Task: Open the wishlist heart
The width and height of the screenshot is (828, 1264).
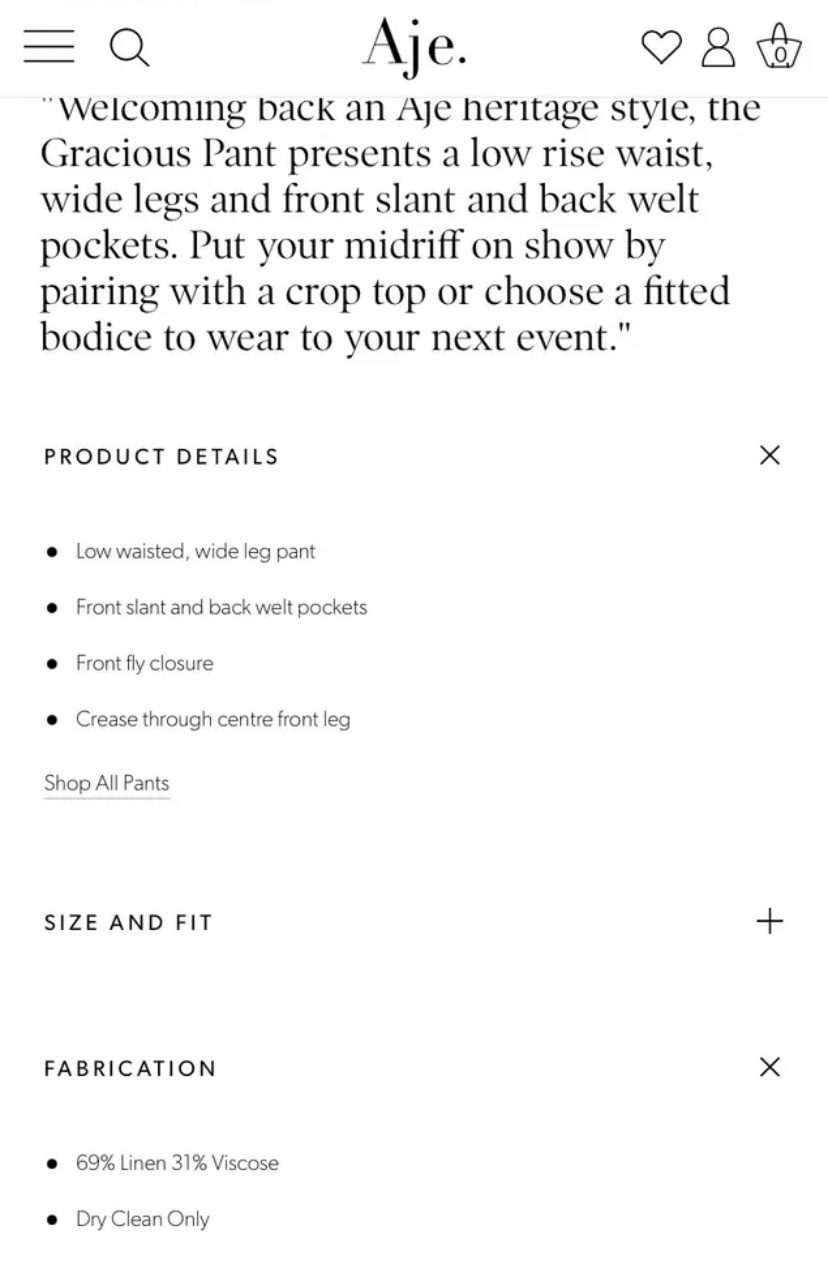Action: 661,46
